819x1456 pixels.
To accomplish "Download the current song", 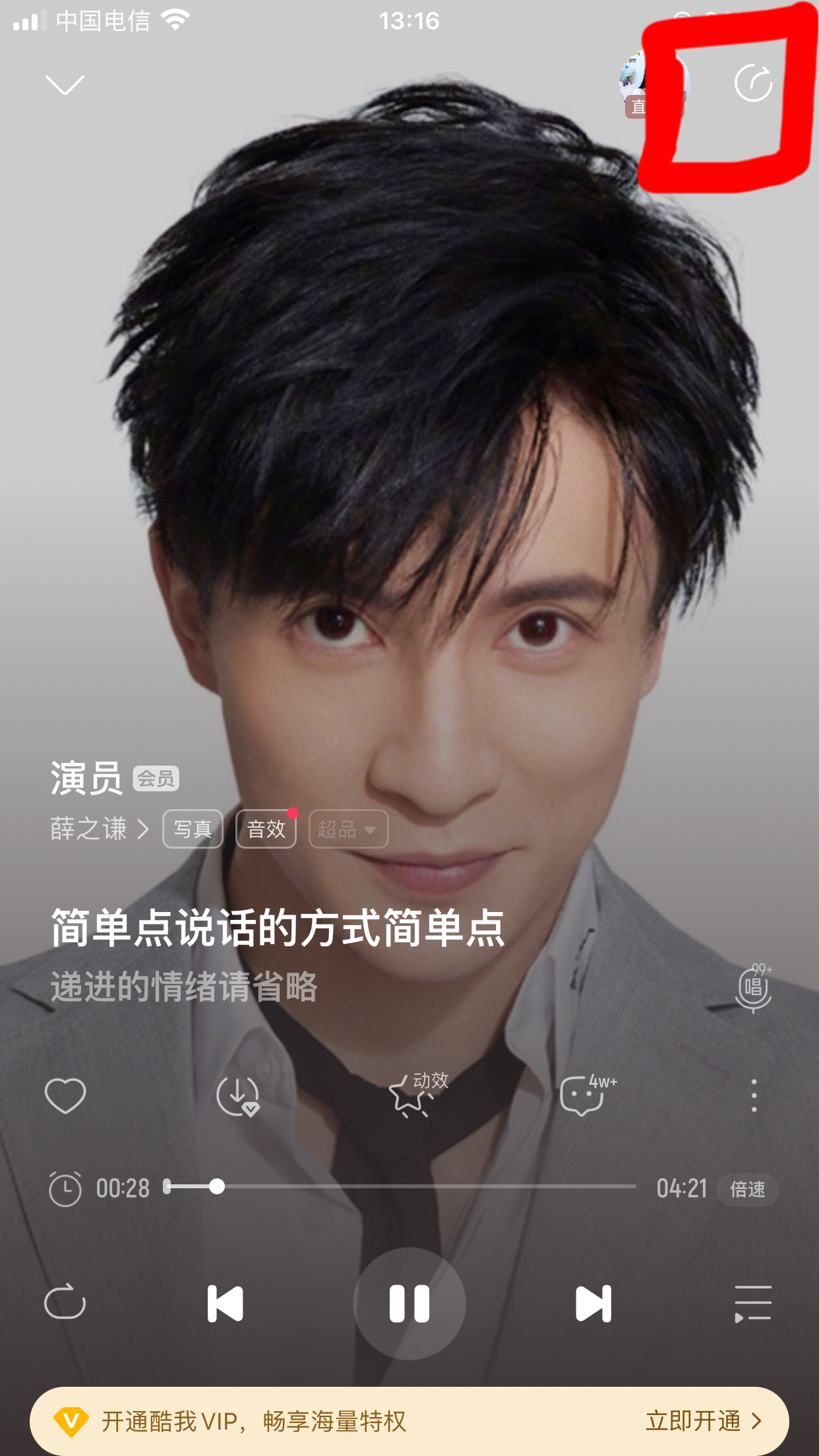I will [237, 1096].
